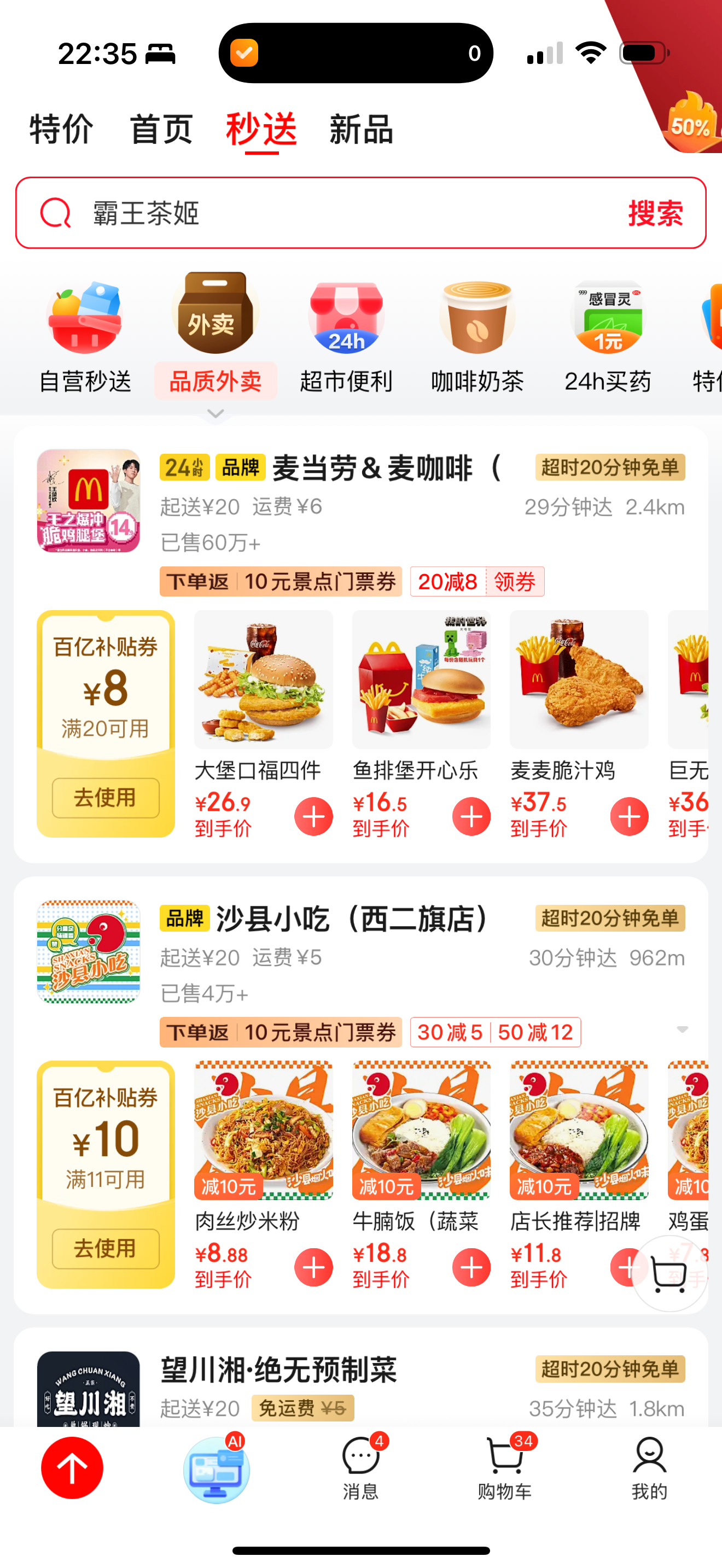Select the 超市便利 category
Image resolution: width=722 pixels, height=1568 pixels.
point(346,335)
